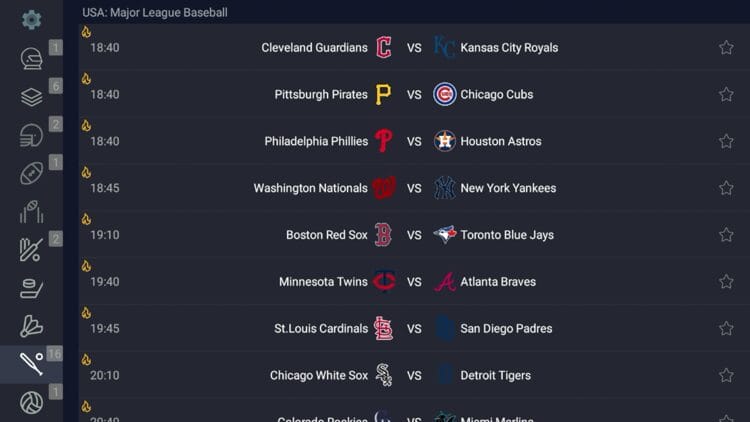Viewport: 750px width, 422px height.
Task: Star the Washington Nationals vs New York Yankees game
Action: point(726,188)
